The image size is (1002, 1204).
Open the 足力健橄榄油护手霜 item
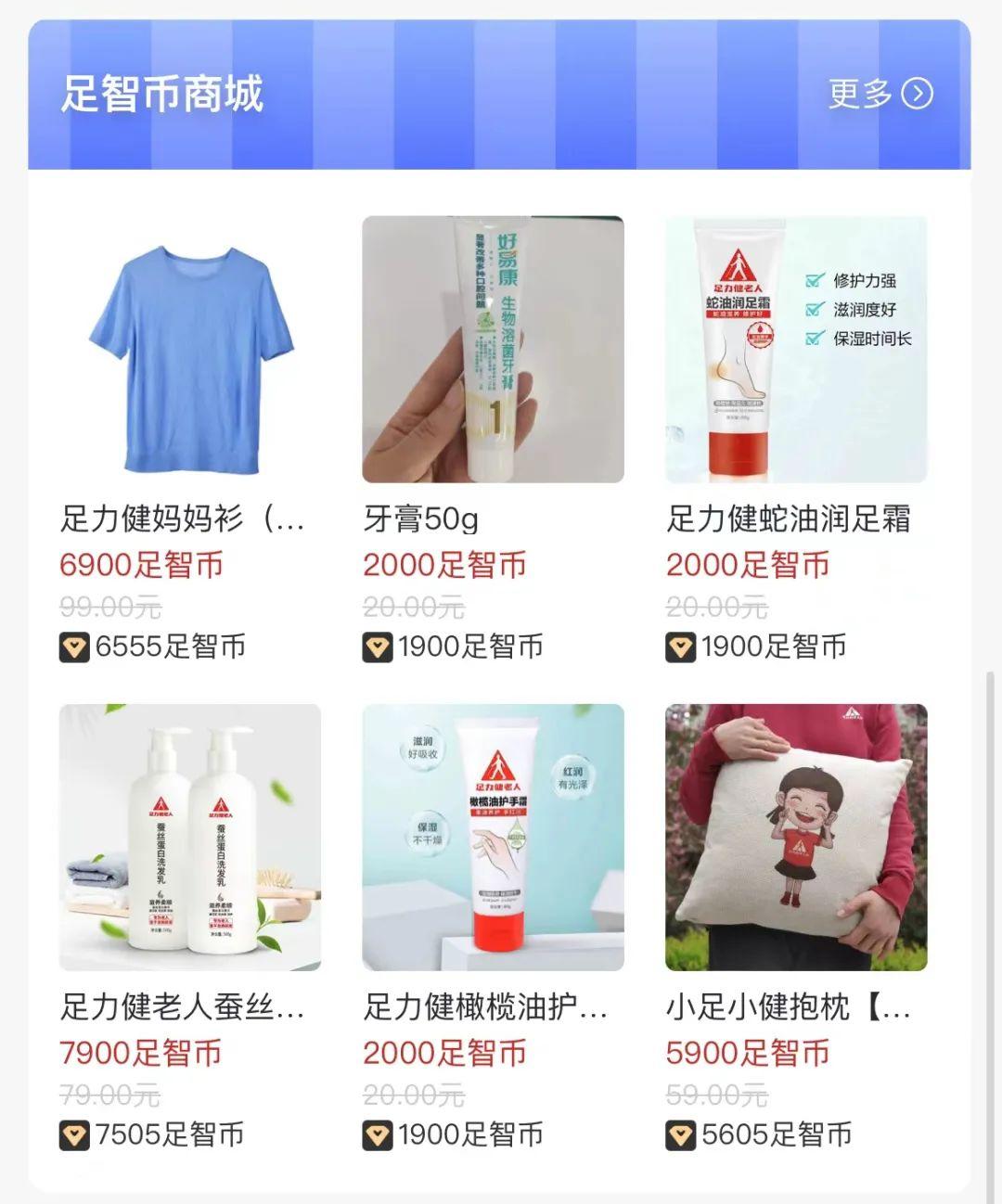pyautogui.click(x=493, y=838)
